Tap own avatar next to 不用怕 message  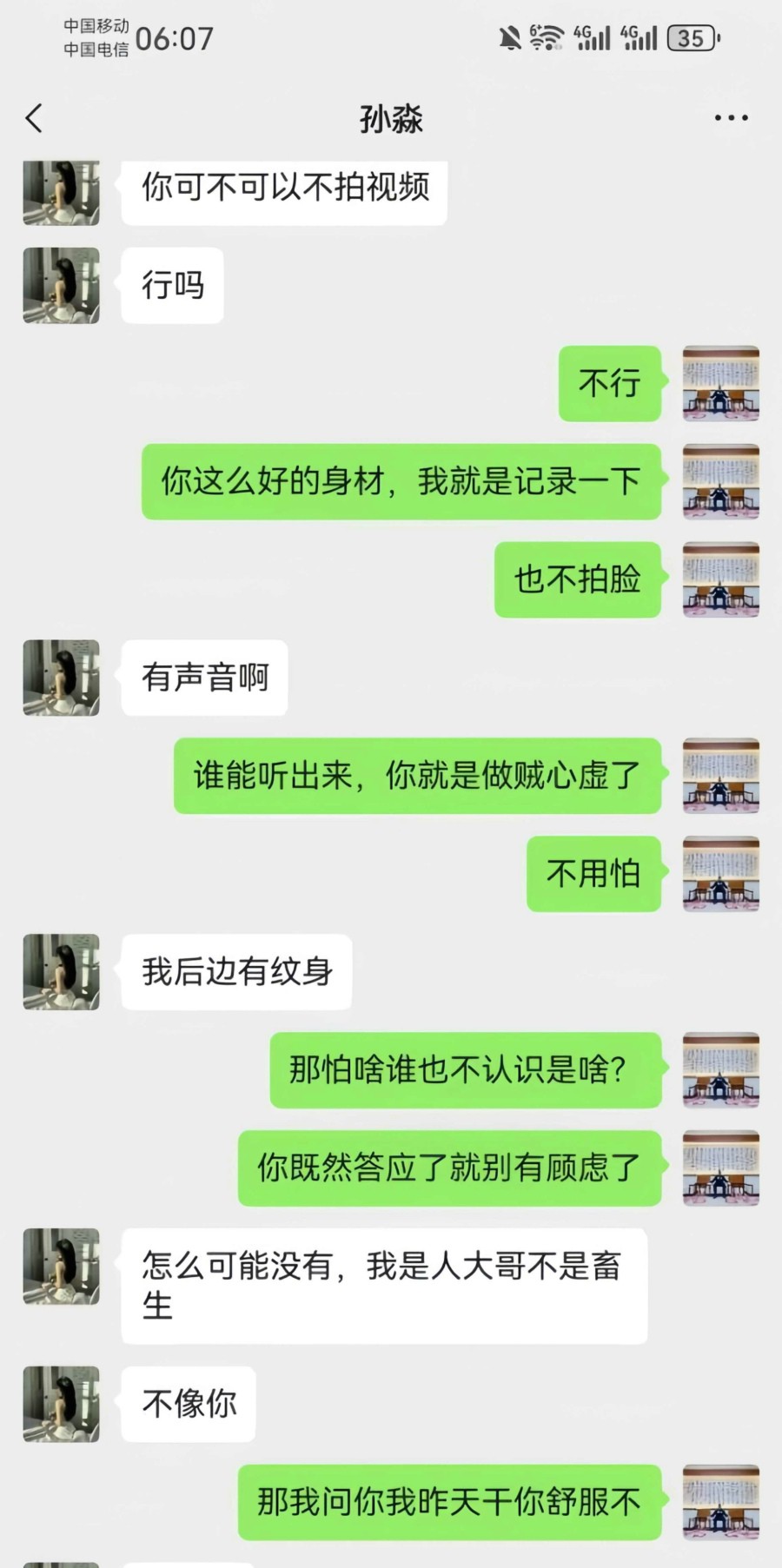[x=720, y=874]
